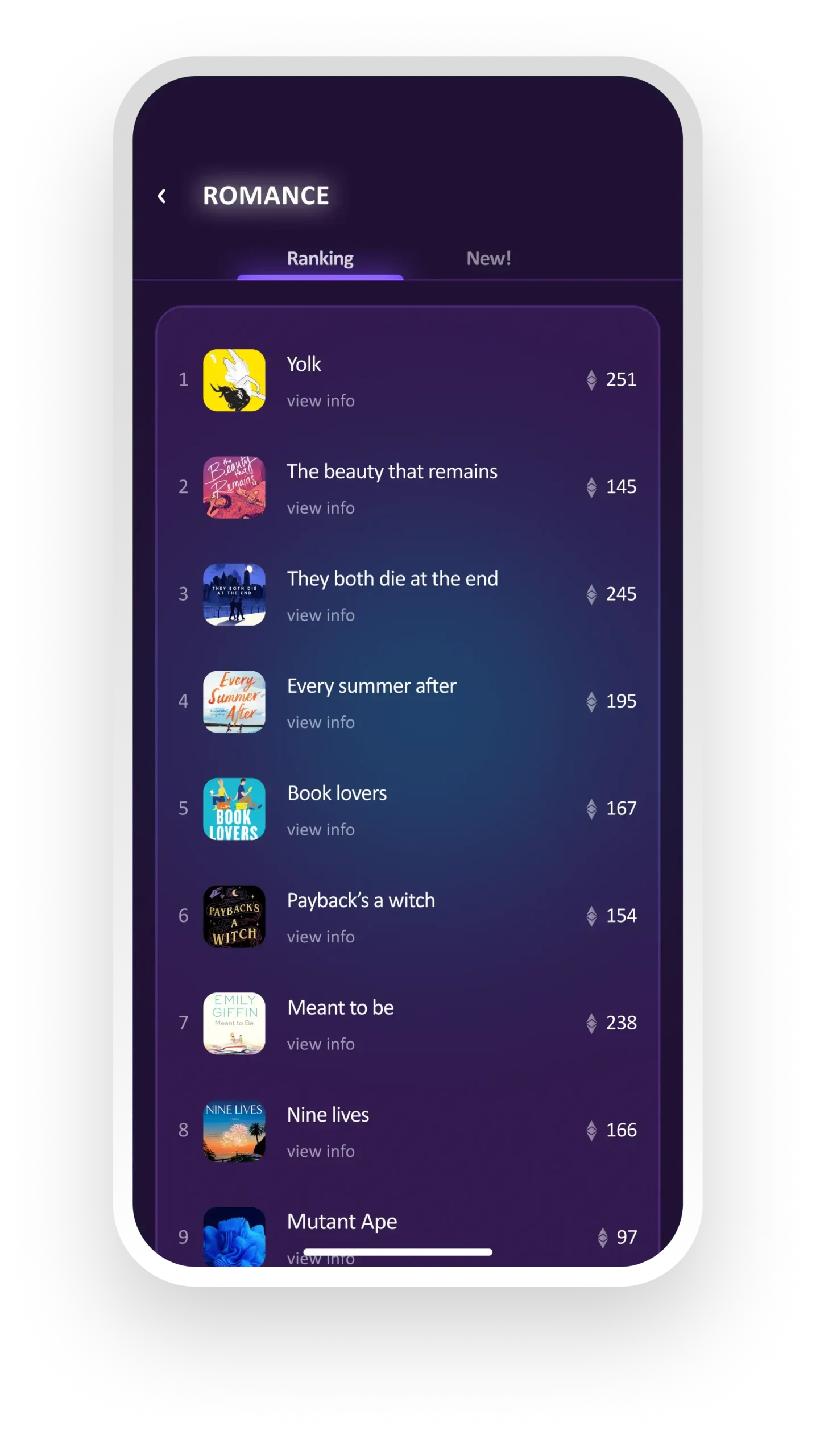Select the Ranking tab
The image size is (816, 1456).
pos(320,259)
